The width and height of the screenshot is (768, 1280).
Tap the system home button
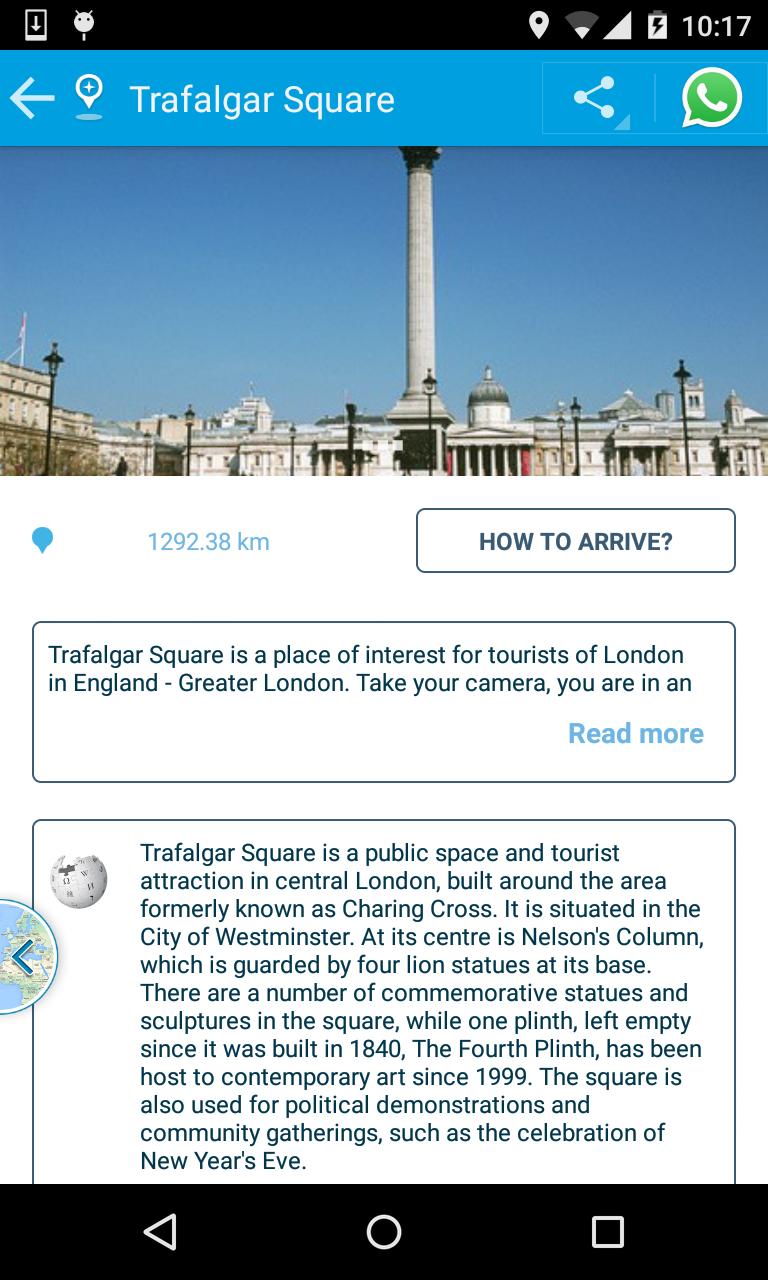click(x=384, y=1232)
